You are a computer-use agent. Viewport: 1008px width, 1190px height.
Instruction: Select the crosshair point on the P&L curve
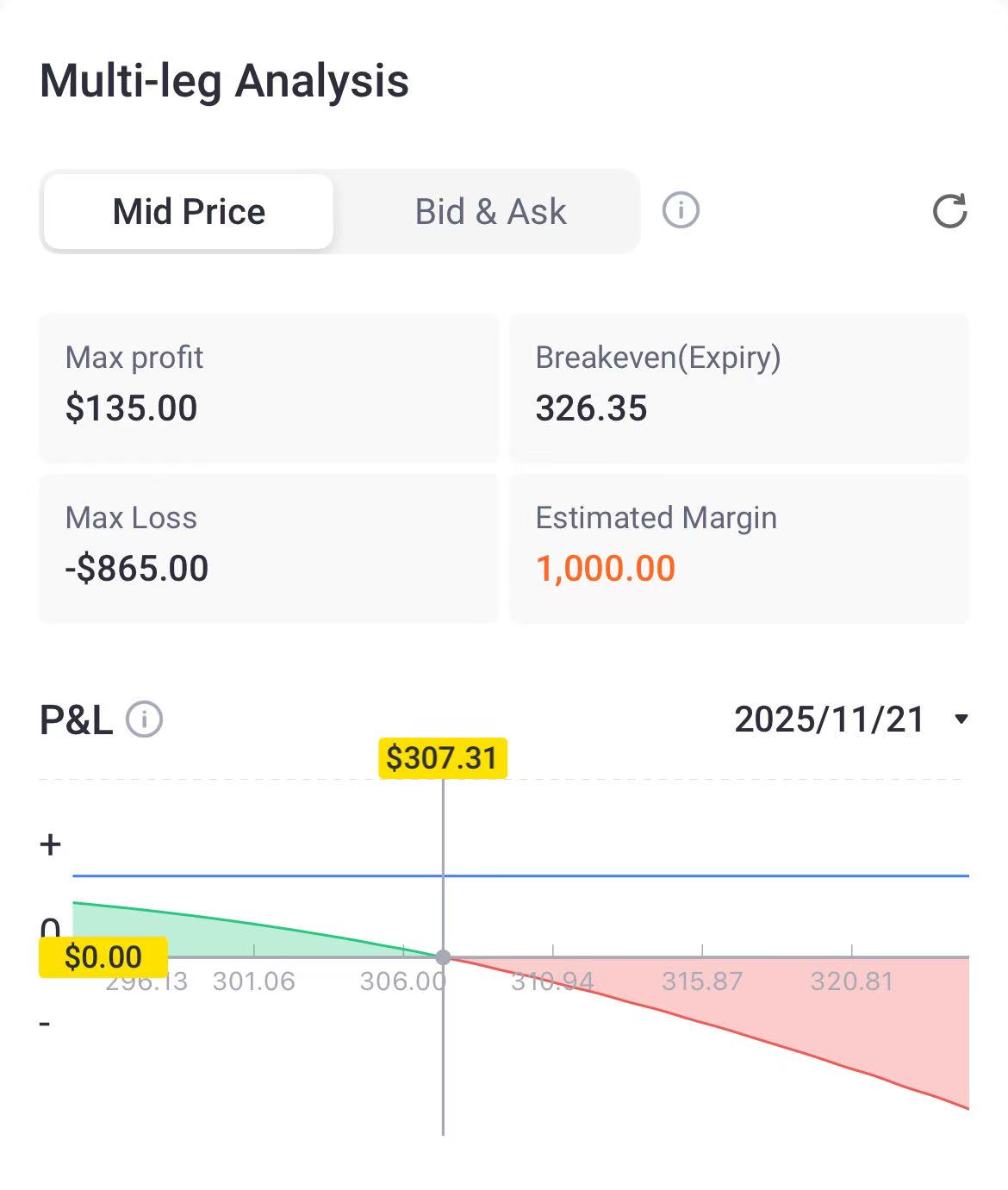(x=443, y=956)
